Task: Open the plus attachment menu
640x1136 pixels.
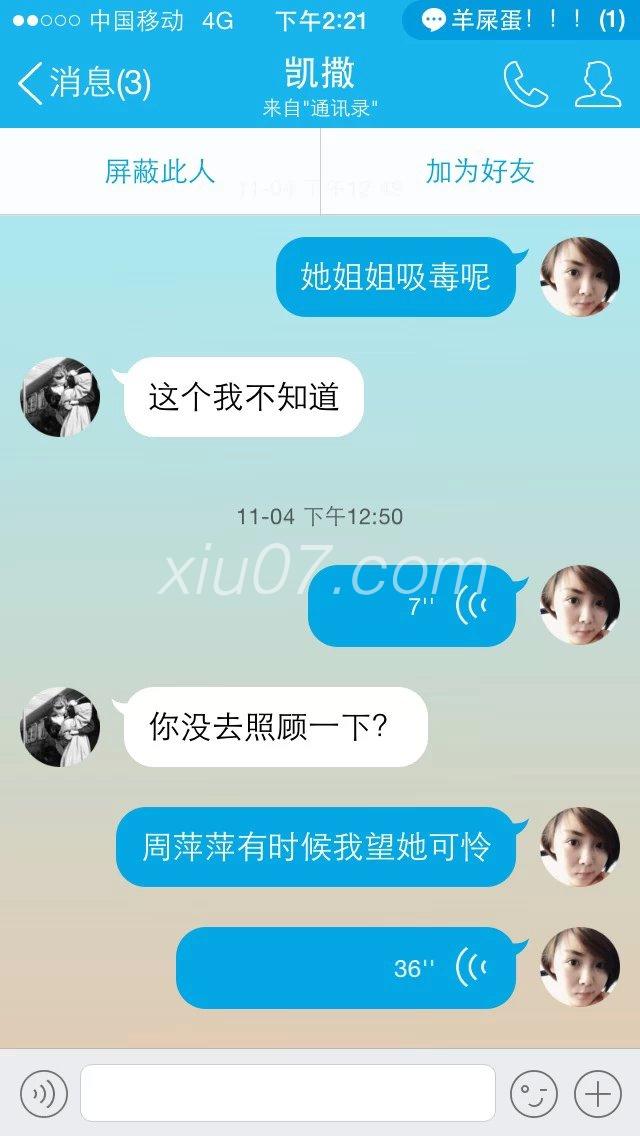Action: (x=597, y=1093)
